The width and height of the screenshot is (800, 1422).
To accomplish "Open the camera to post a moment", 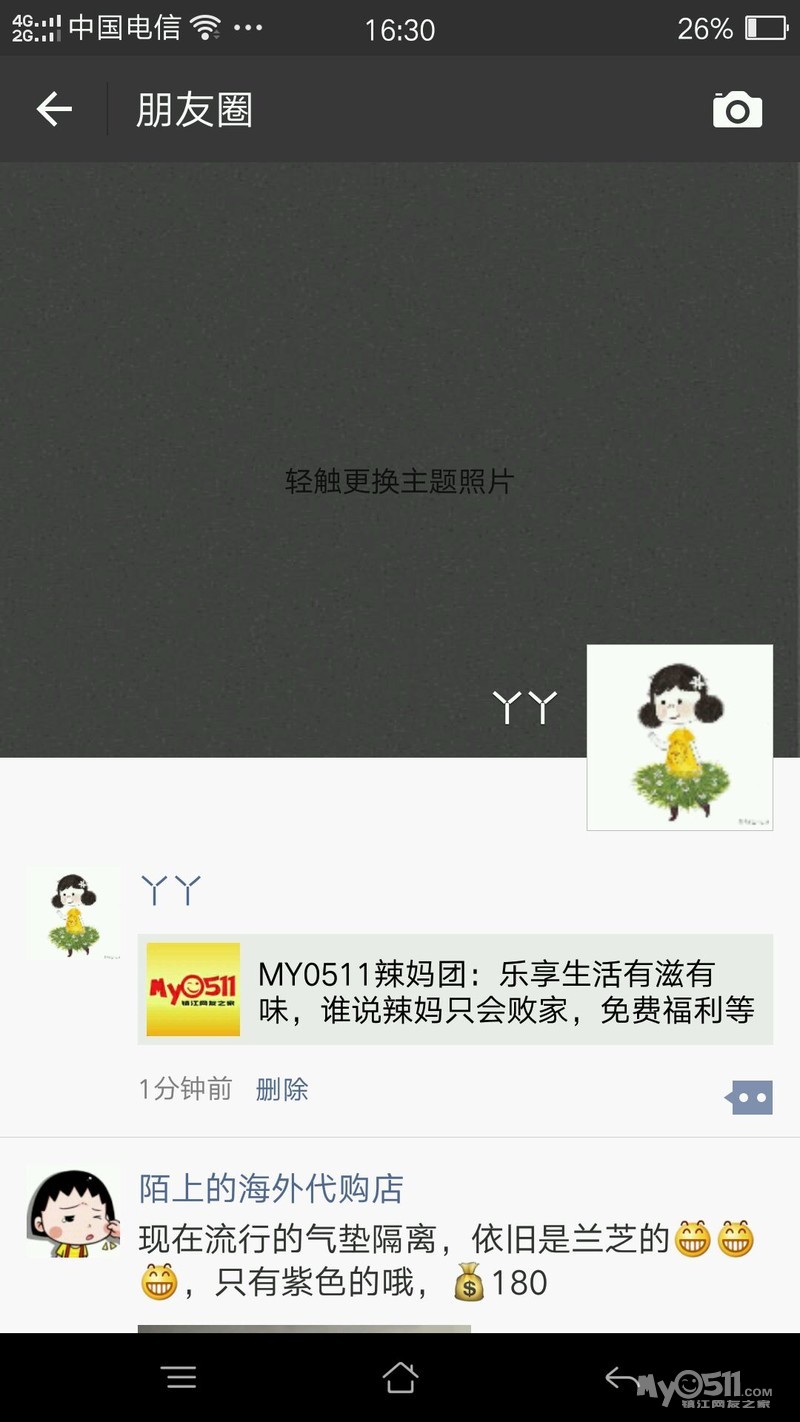I will pos(737,109).
